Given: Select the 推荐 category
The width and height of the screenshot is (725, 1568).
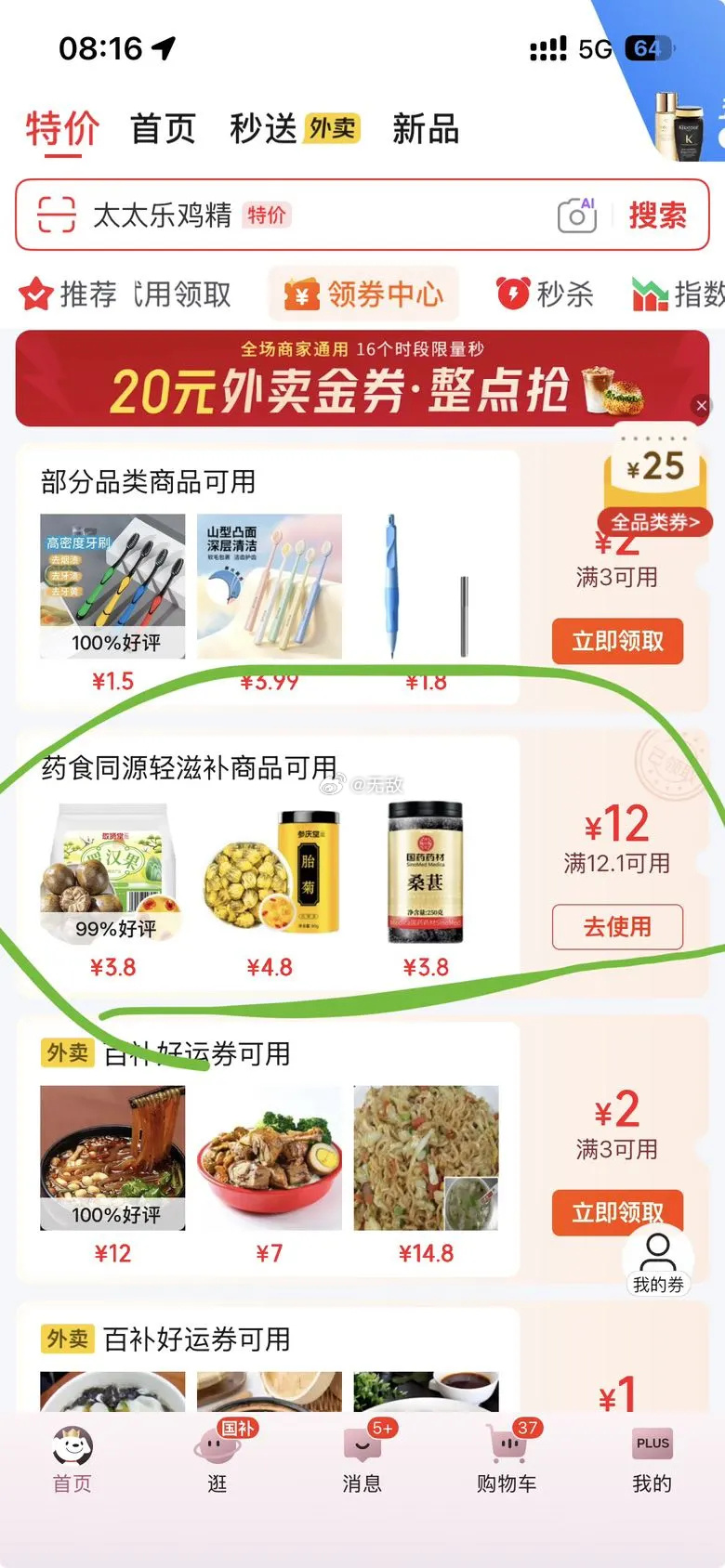Looking at the screenshot, I should (x=70, y=294).
